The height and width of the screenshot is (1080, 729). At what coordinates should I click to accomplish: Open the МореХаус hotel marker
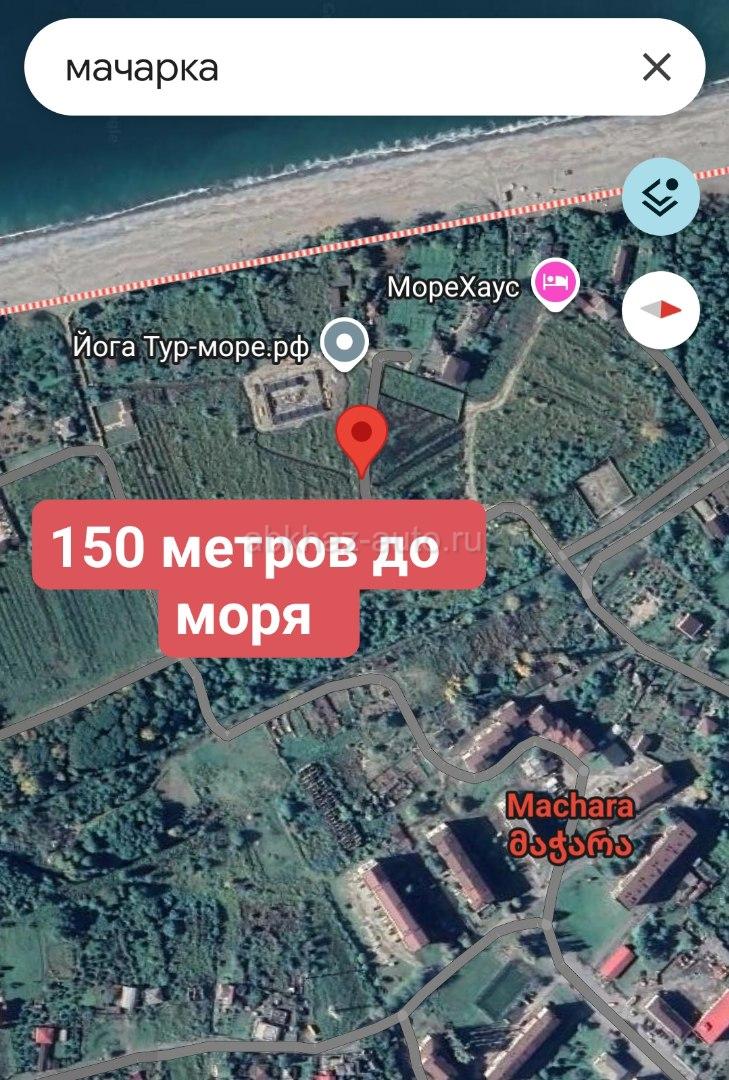tap(552, 281)
